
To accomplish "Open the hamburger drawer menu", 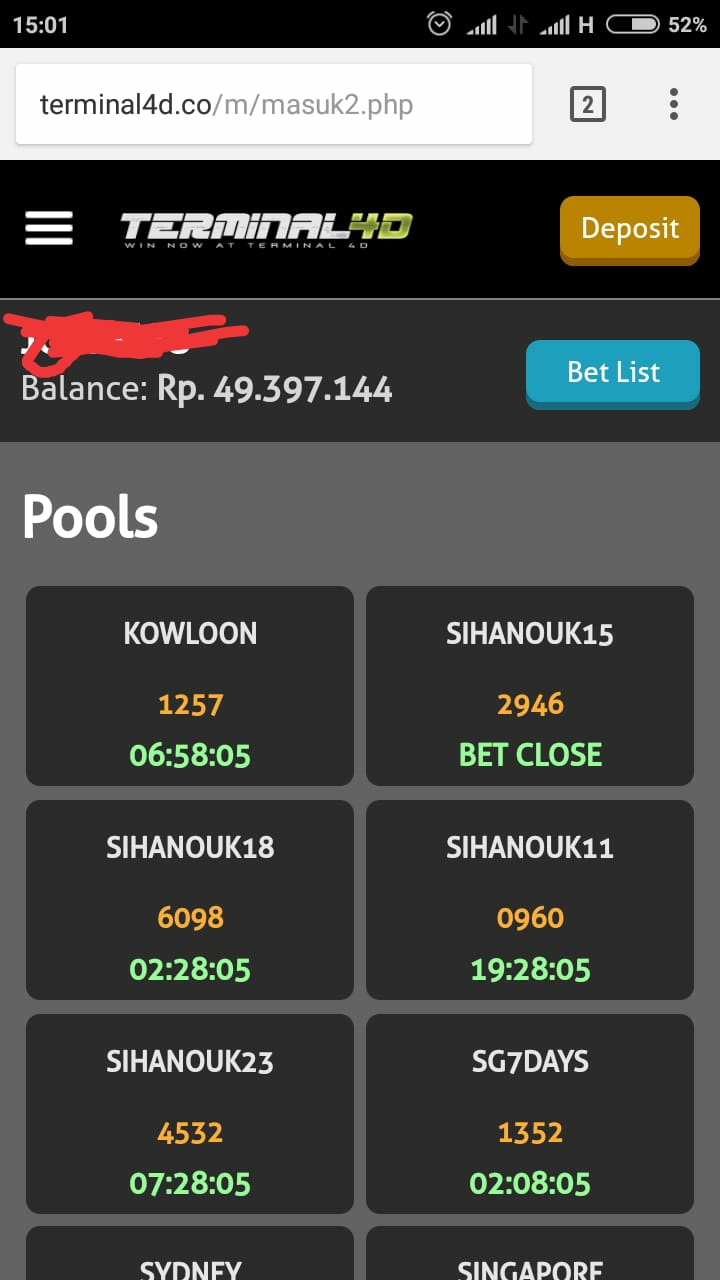I will [49, 228].
